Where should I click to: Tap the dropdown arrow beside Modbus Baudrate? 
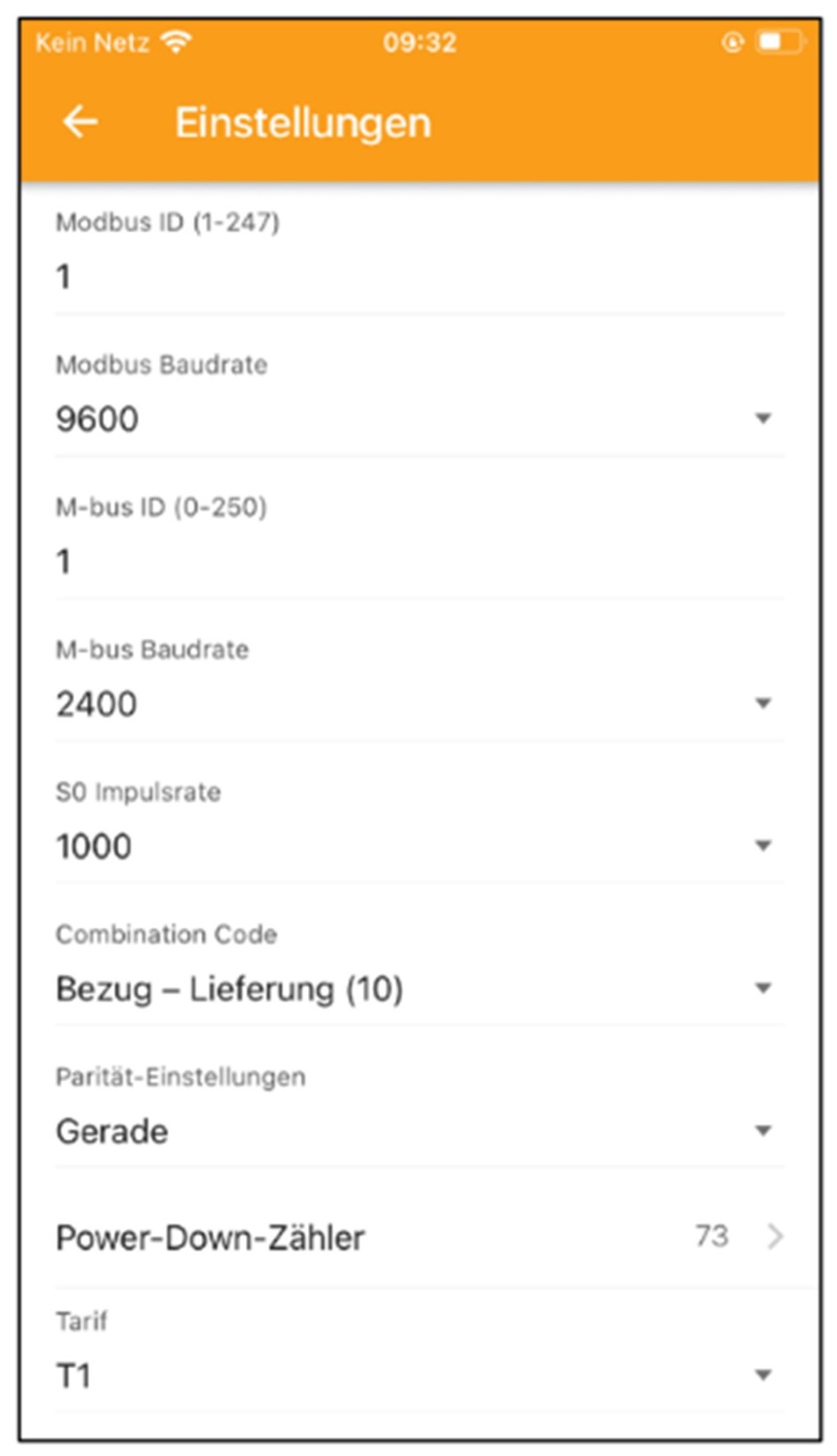pos(763,417)
